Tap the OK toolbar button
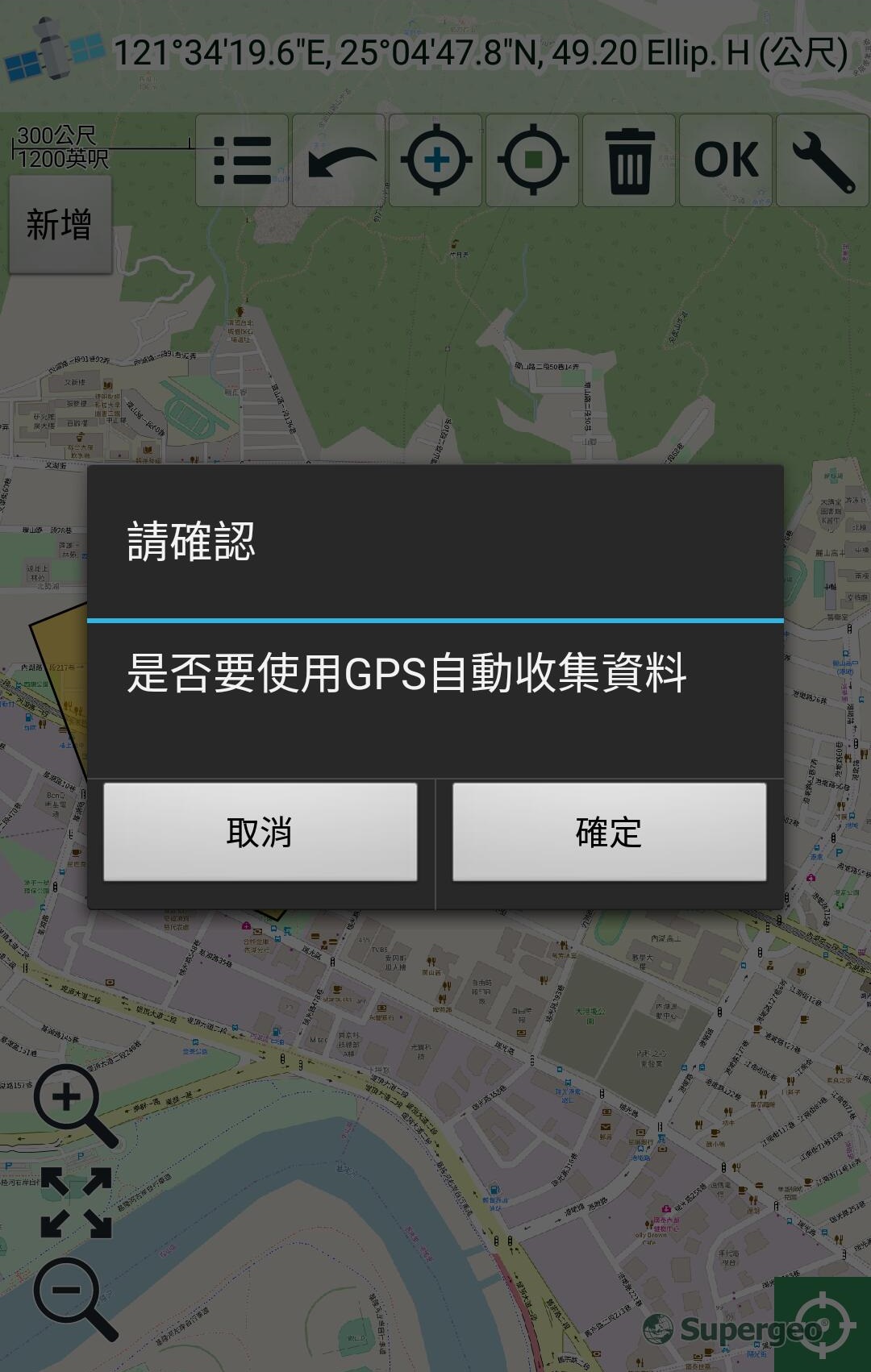Screen dimensions: 871x1372 pyautogui.click(x=726, y=160)
